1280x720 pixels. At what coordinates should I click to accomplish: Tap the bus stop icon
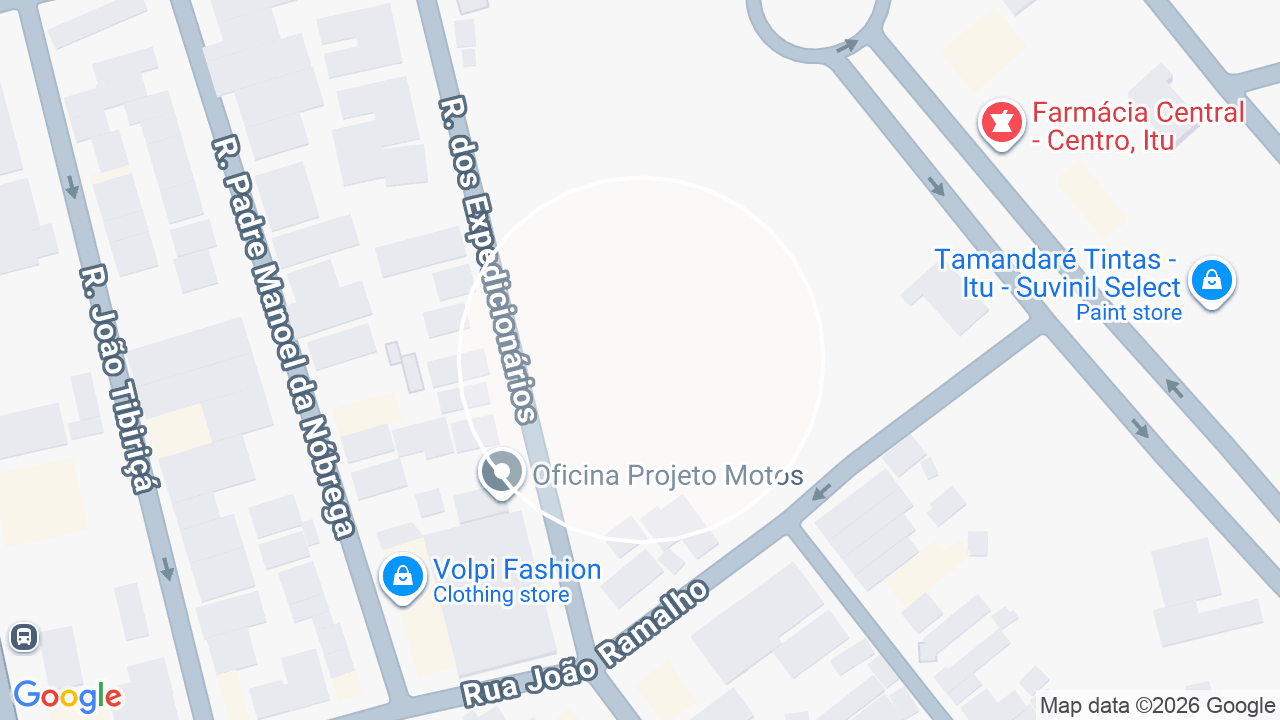[24, 636]
